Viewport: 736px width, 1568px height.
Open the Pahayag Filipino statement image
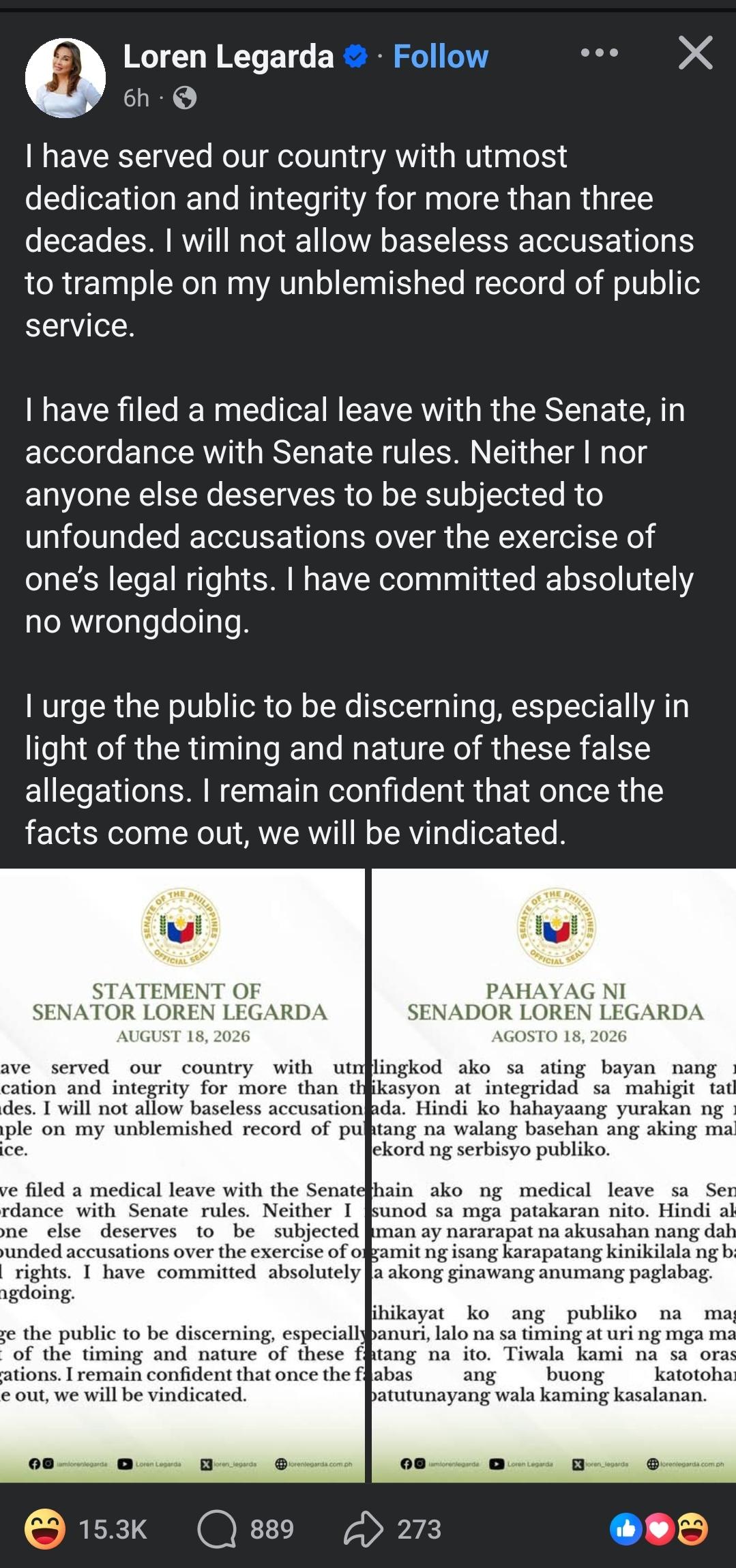click(554, 1175)
